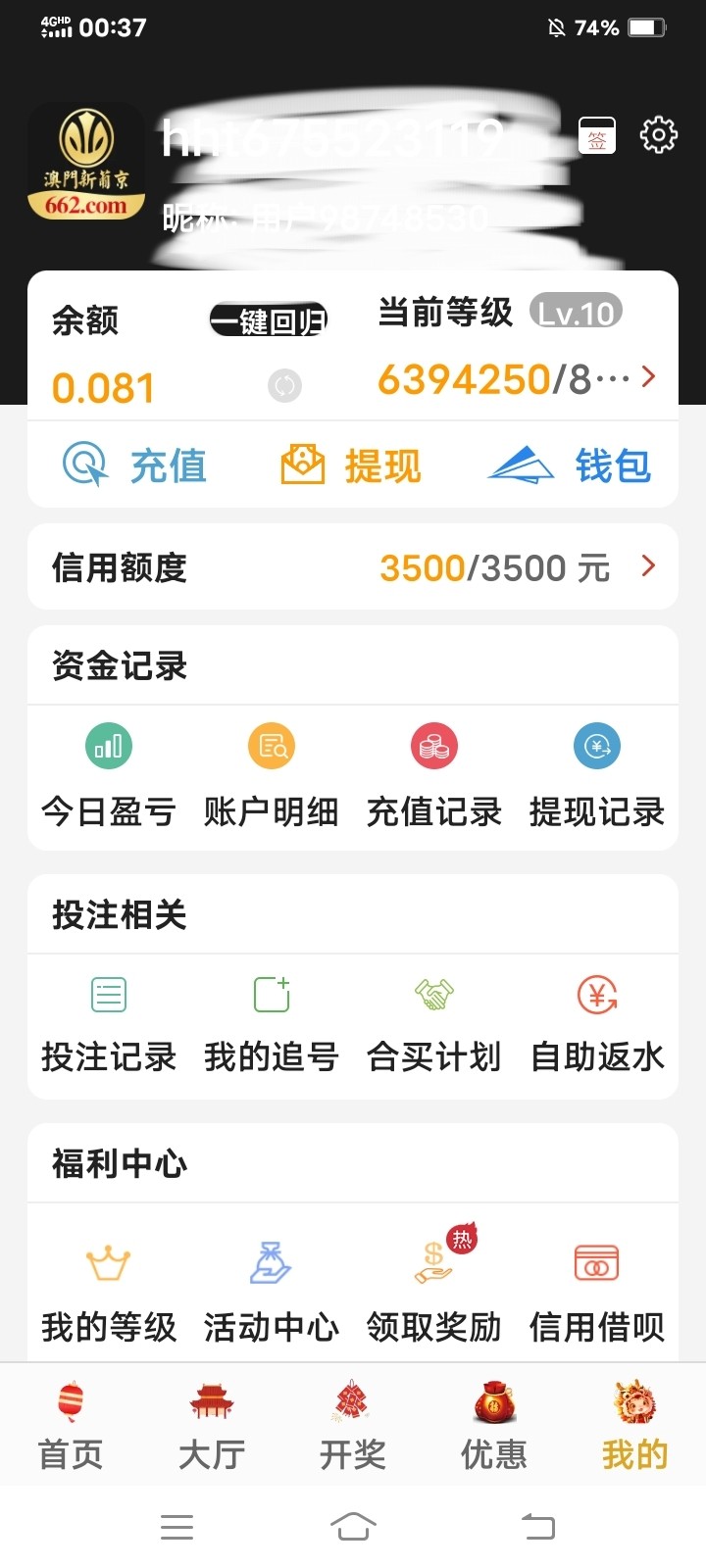Open 我的追号
The height and width of the screenshot is (1568, 706).
click(x=272, y=1024)
